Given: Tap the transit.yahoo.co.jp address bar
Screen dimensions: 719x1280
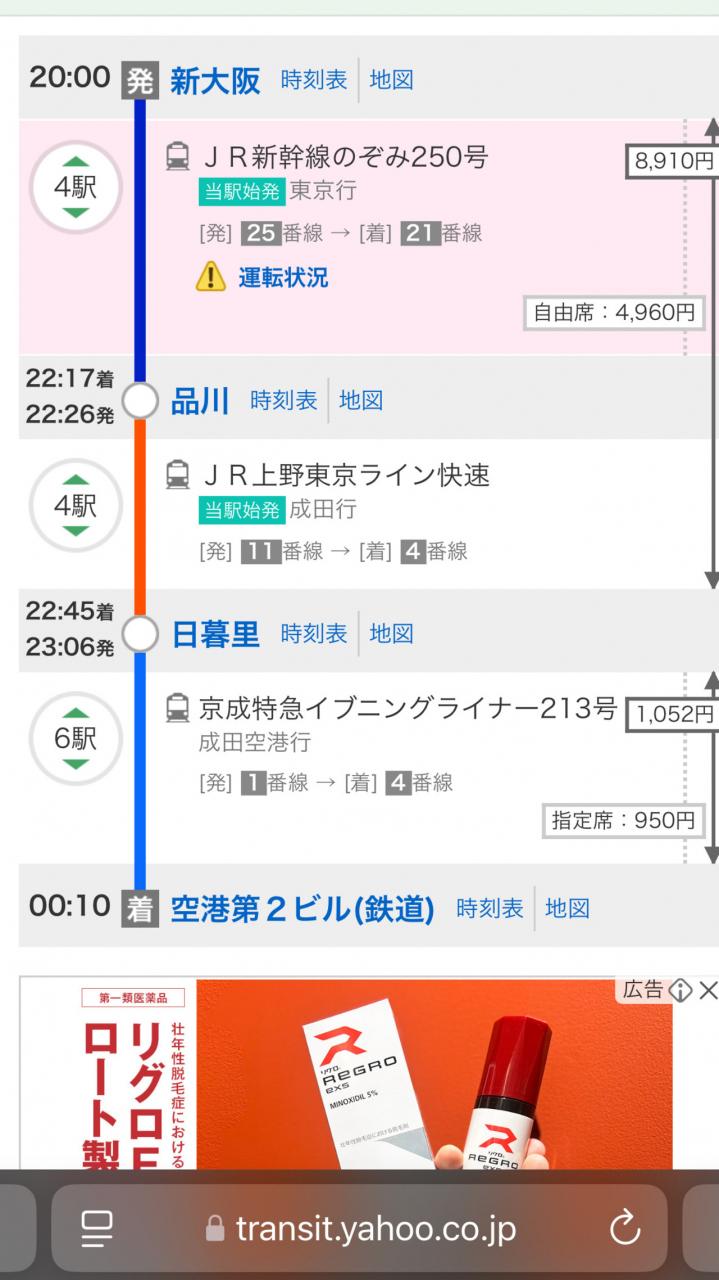Looking at the screenshot, I should pyautogui.click(x=375, y=1228).
